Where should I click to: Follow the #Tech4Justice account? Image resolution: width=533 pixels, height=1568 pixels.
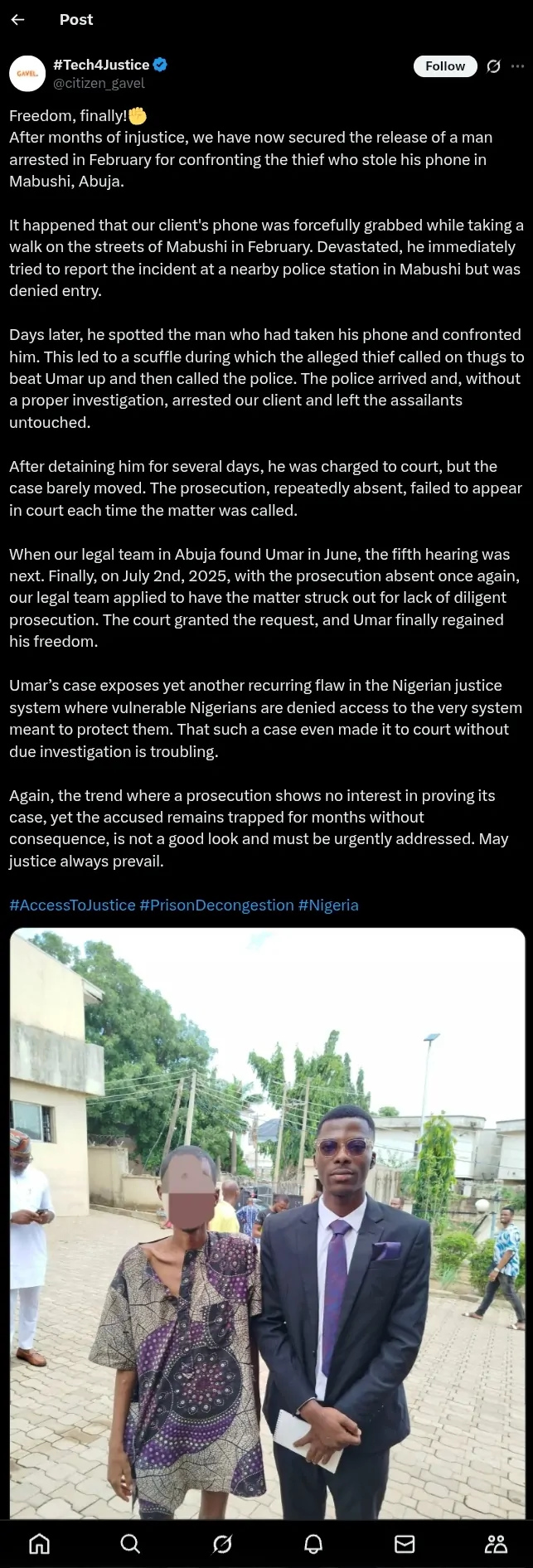(x=445, y=66)
